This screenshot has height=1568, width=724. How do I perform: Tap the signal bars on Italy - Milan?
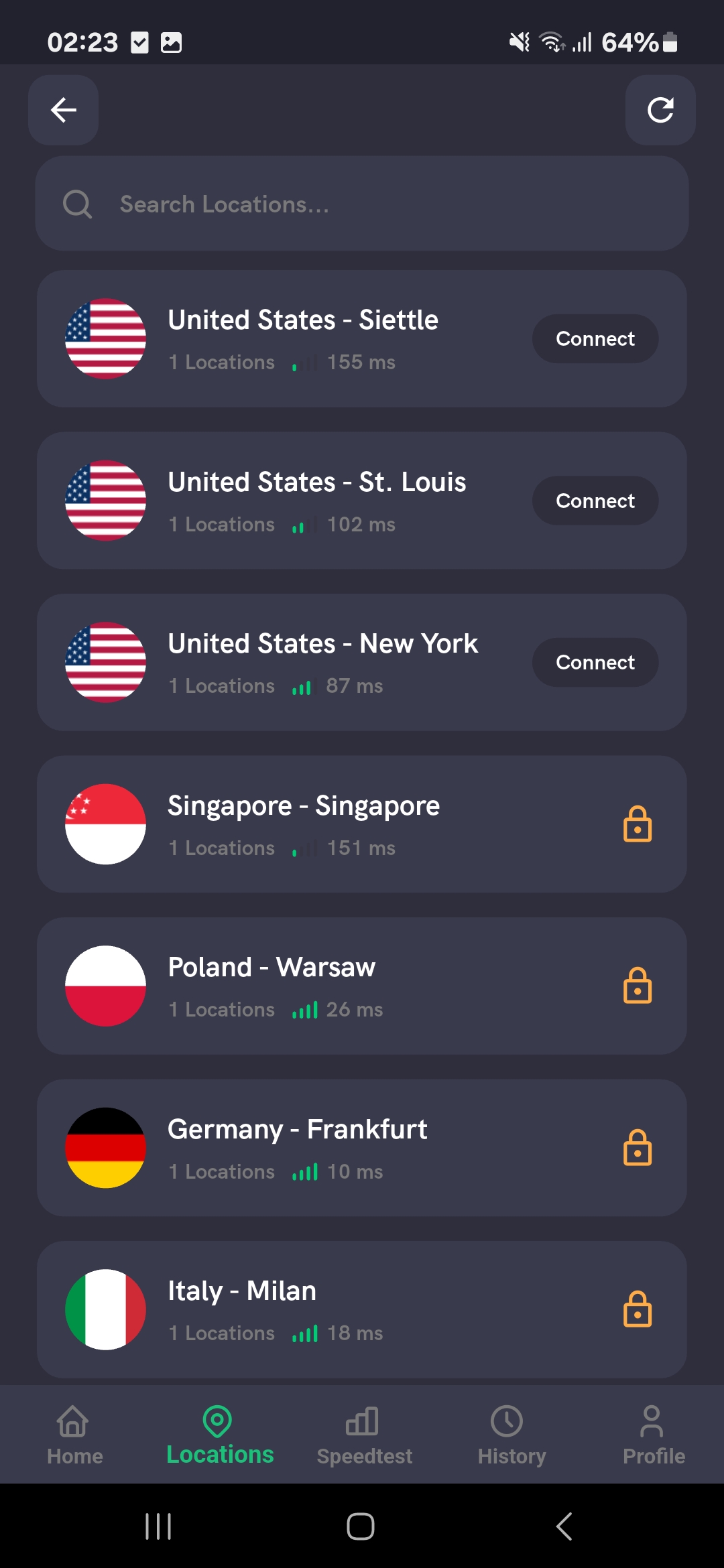click(304, 1332)
